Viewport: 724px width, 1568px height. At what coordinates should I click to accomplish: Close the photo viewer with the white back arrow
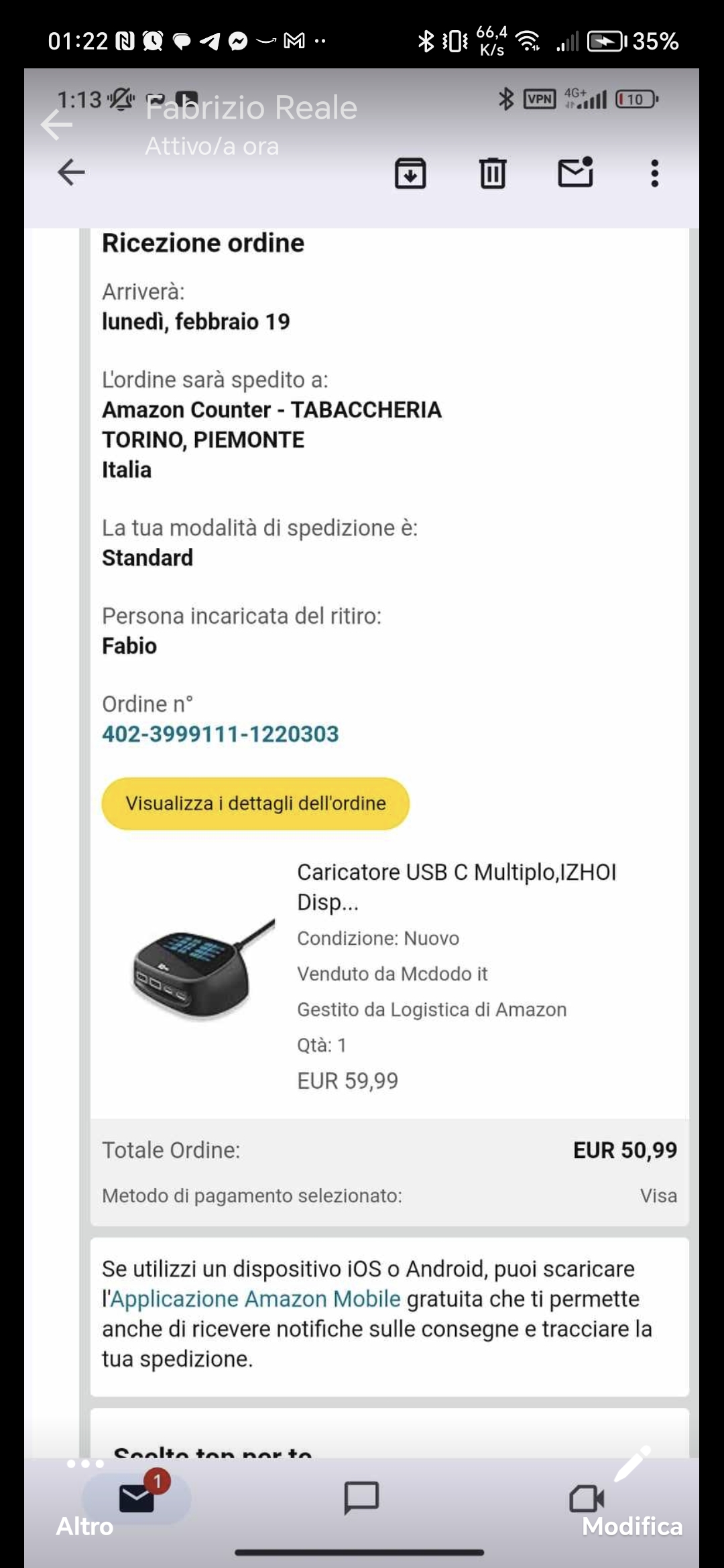[x=56, y=125]
